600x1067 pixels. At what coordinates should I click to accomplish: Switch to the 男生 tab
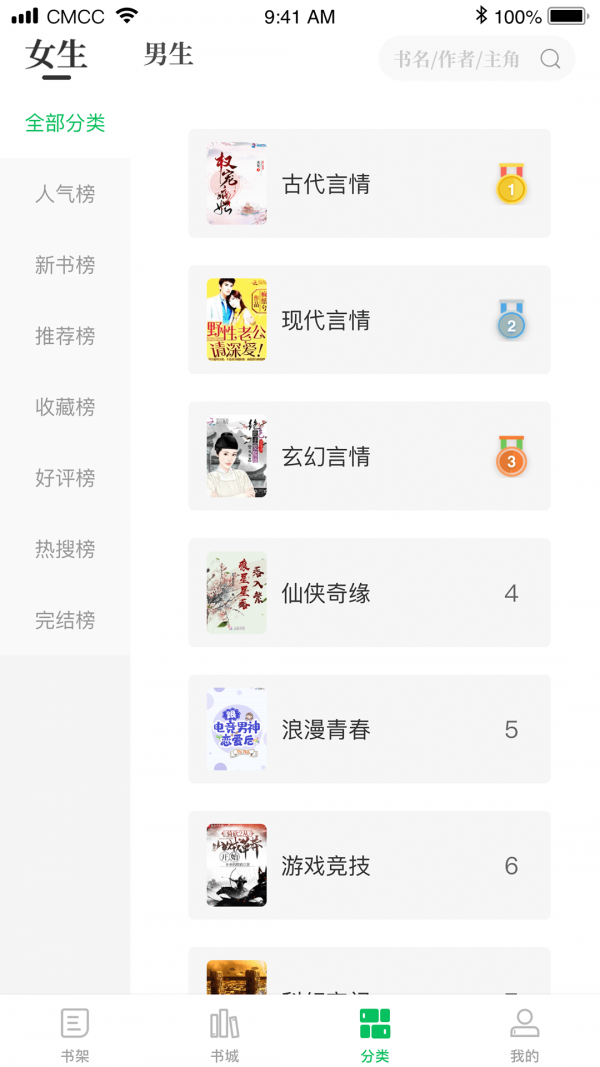168,55
